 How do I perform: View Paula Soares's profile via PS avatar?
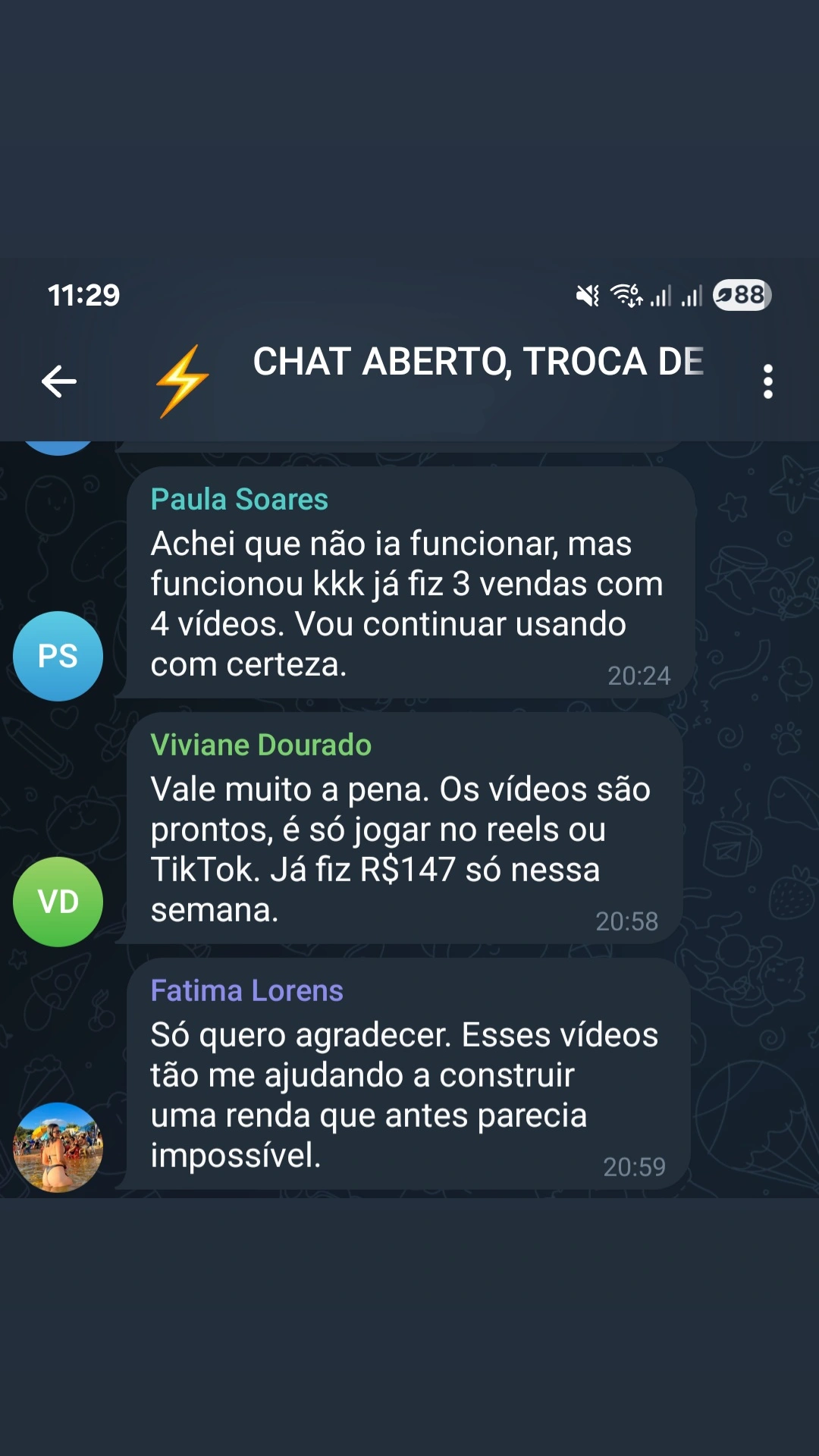coord(58,656)
